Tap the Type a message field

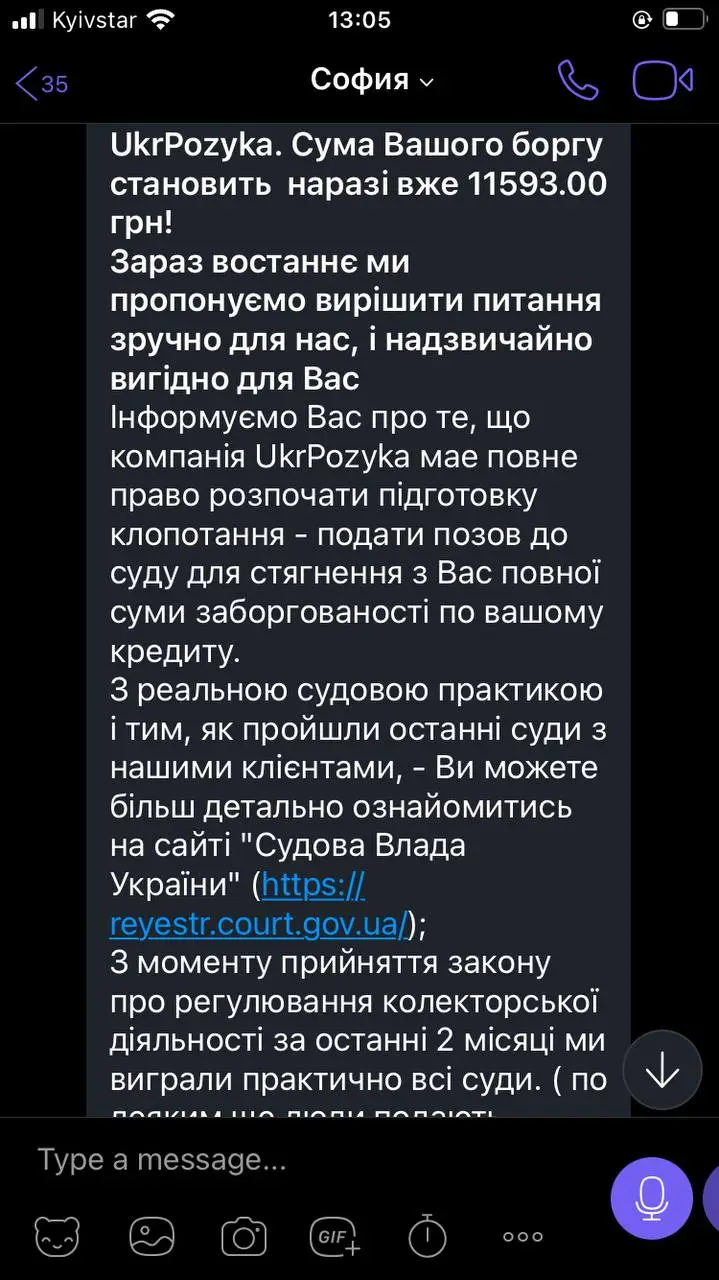(300, 1160)
